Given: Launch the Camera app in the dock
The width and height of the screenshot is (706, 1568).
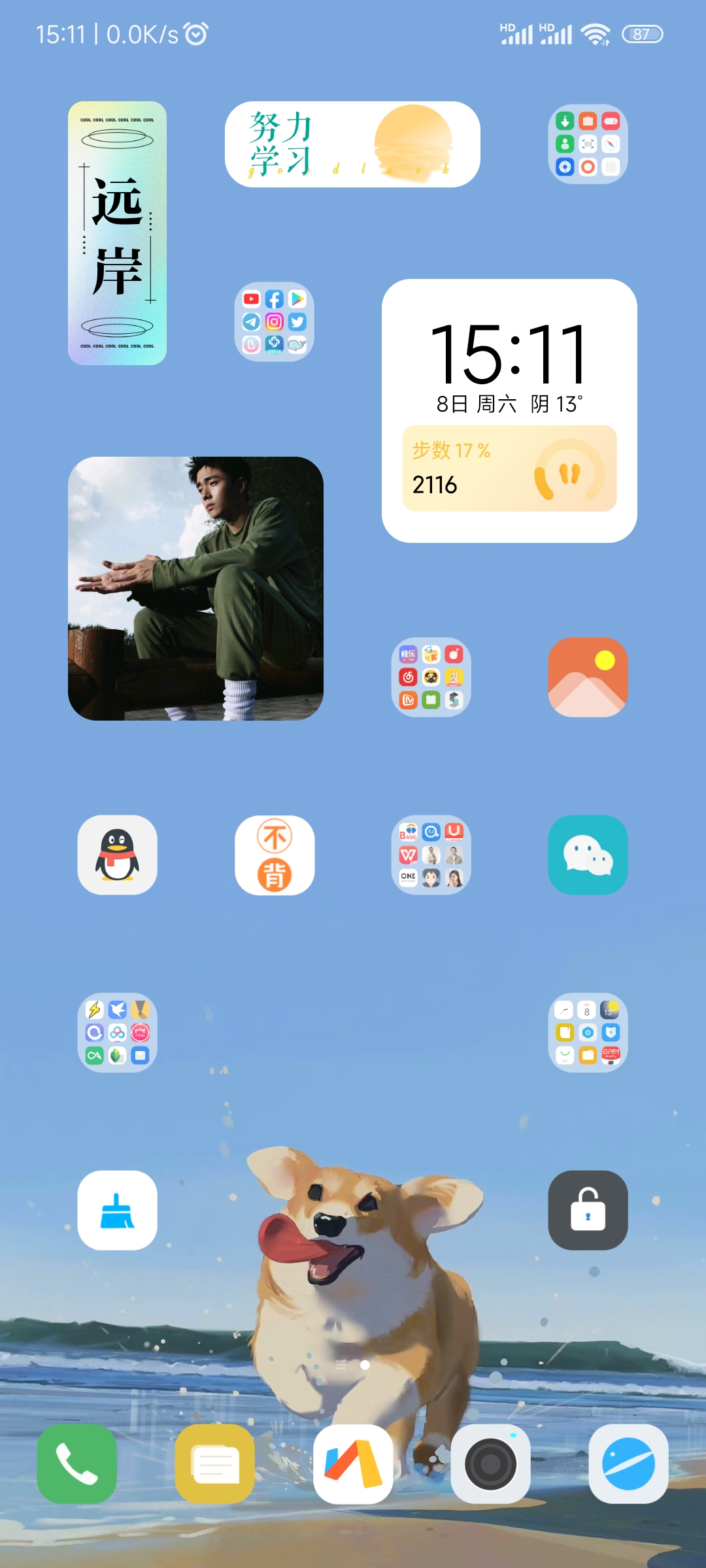Looking at the screenshot, I should 490,1463.
